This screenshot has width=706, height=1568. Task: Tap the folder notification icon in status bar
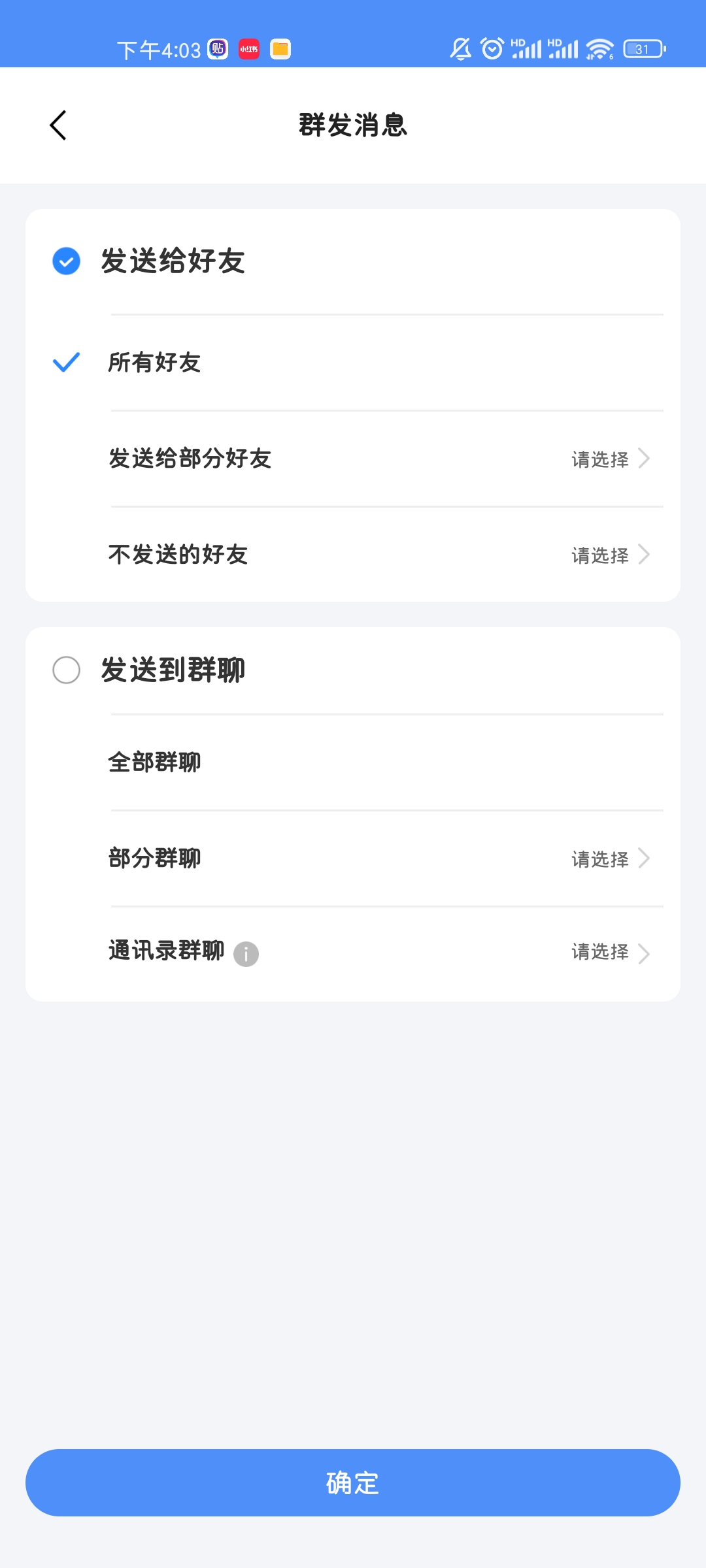[280, 49]
